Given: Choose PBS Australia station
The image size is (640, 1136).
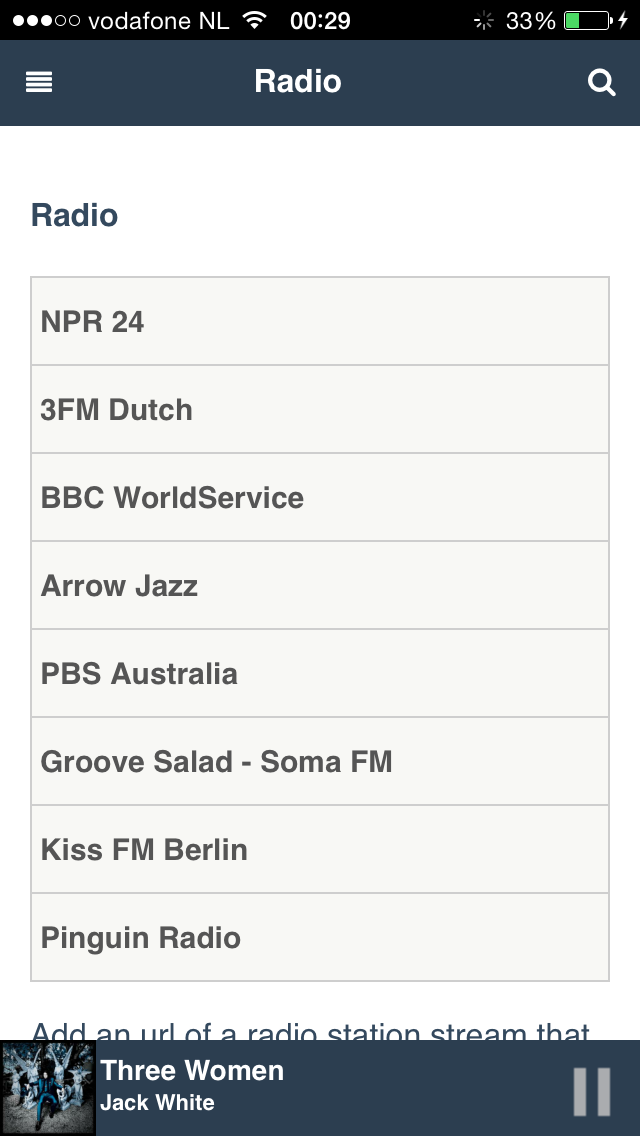Looking at the screenshot, I should tap(320, 673).
